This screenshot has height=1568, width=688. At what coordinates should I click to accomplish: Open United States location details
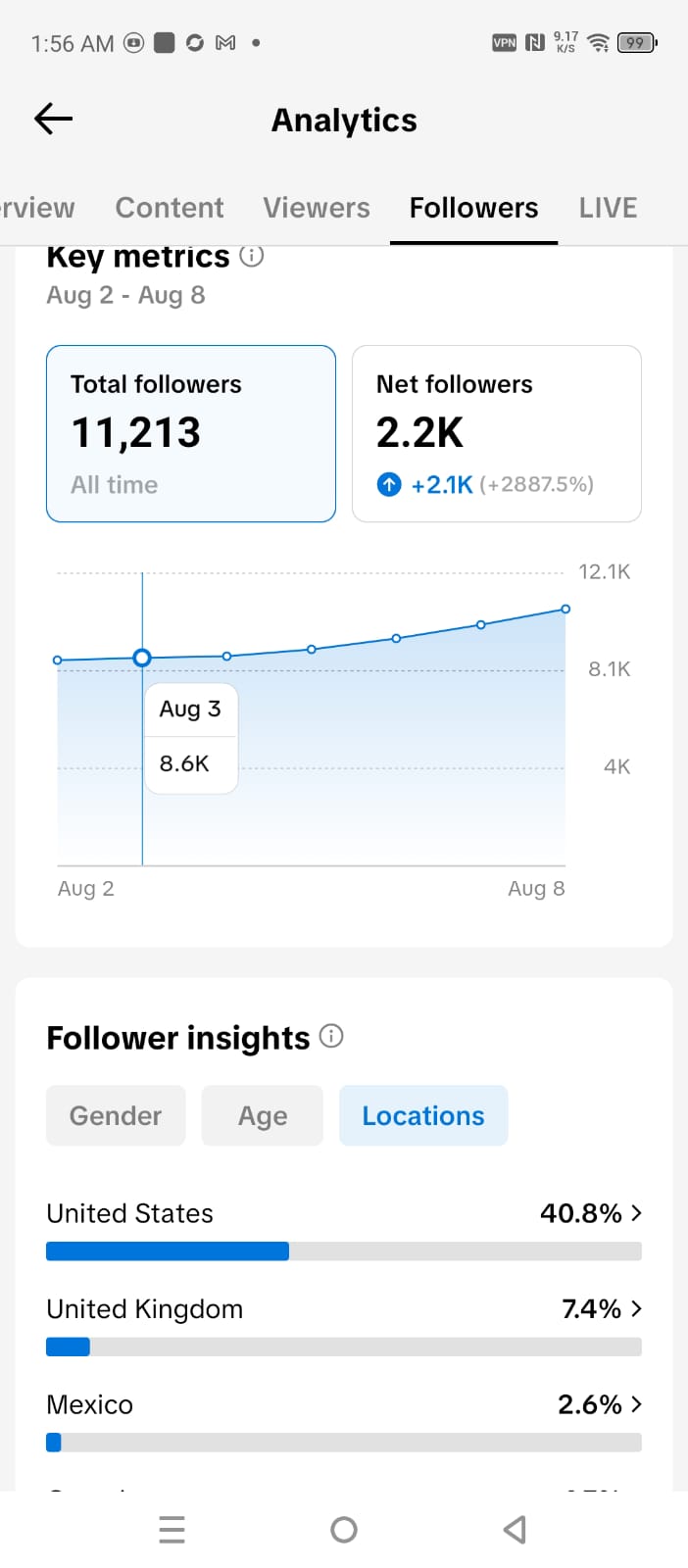[344, 1229]
